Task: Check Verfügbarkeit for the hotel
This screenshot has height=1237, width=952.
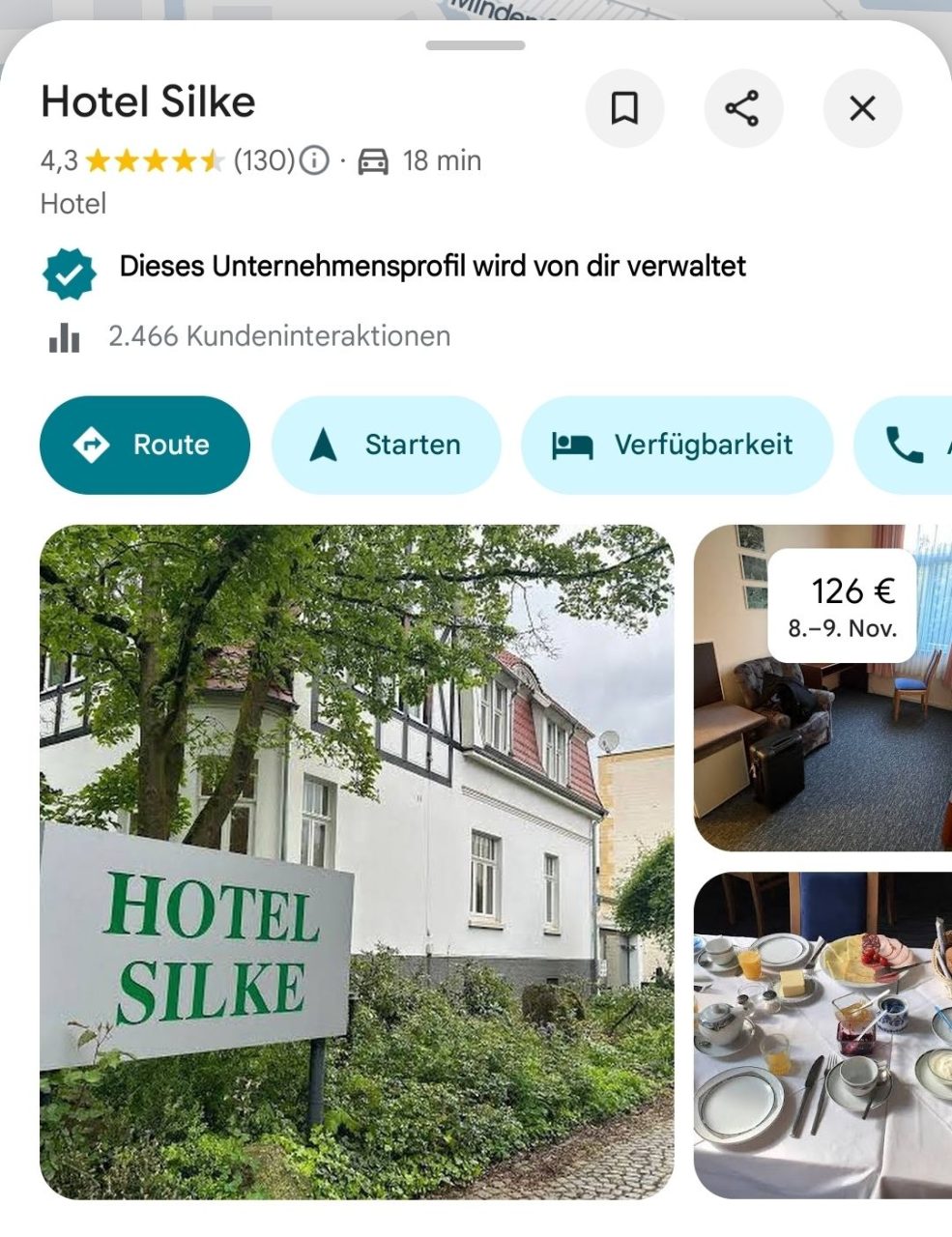Action: click(x=677, y=445)
